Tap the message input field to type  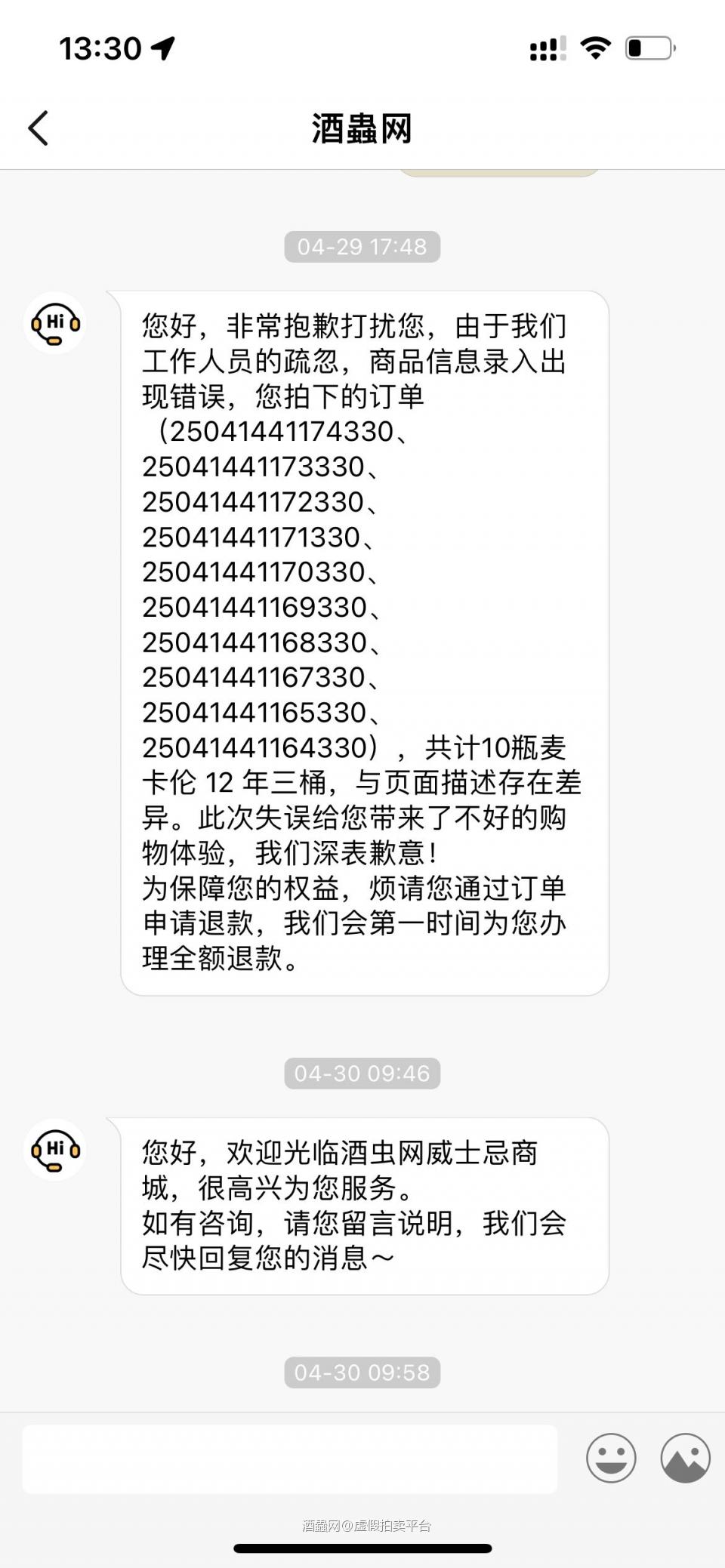(x=291, y=1459)
